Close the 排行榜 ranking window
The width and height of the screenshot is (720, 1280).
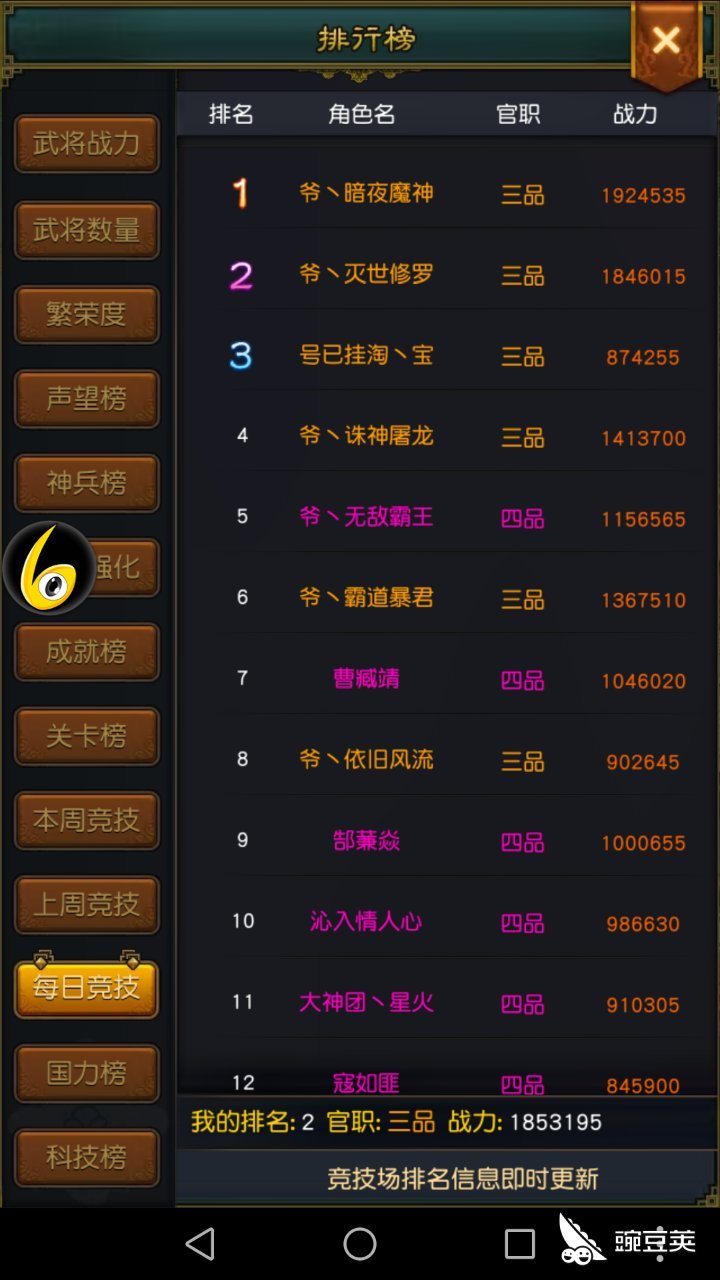tap(666, 42)
